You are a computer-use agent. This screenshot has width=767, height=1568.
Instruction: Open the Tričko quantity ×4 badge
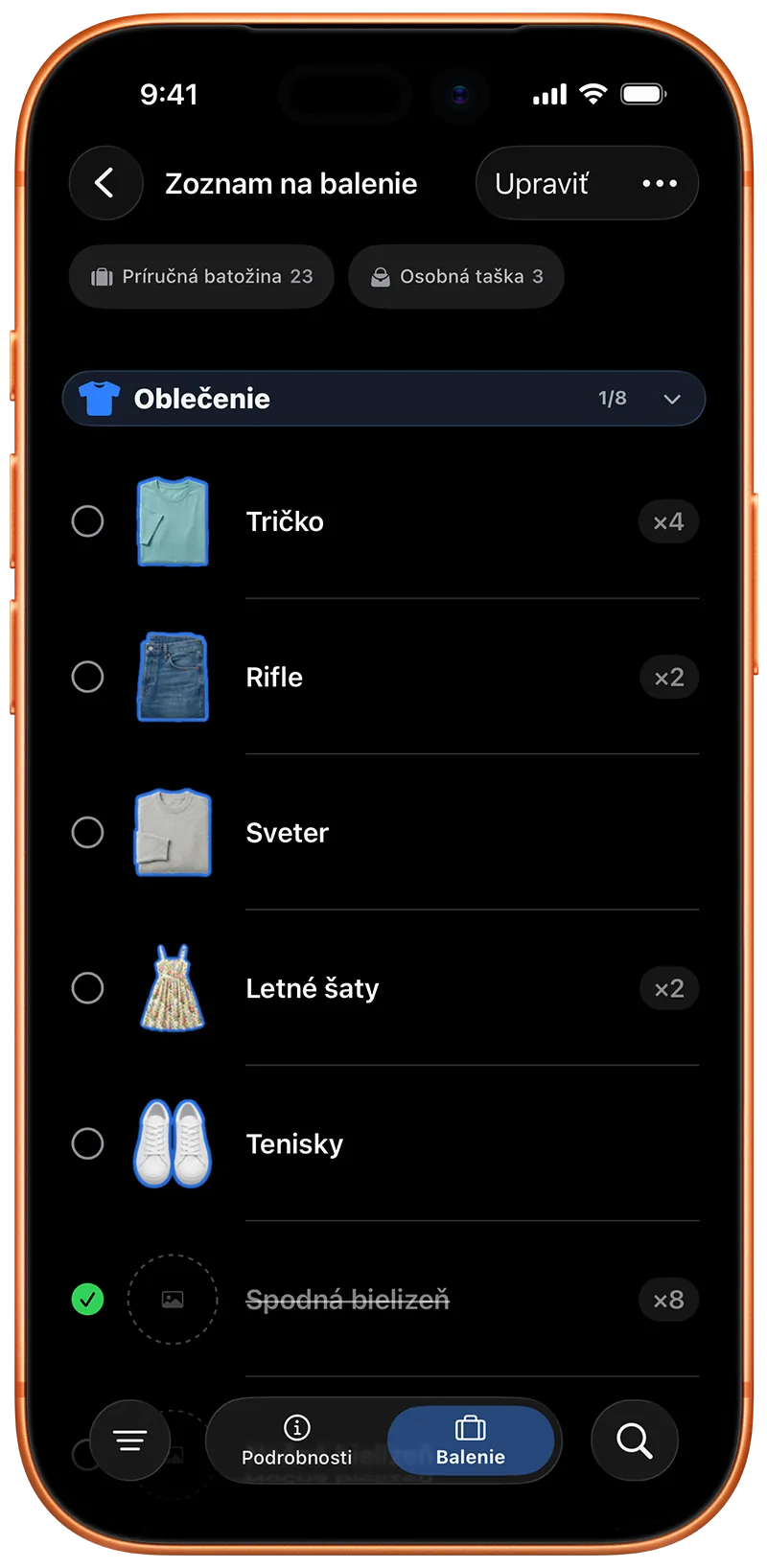point(668,521)
